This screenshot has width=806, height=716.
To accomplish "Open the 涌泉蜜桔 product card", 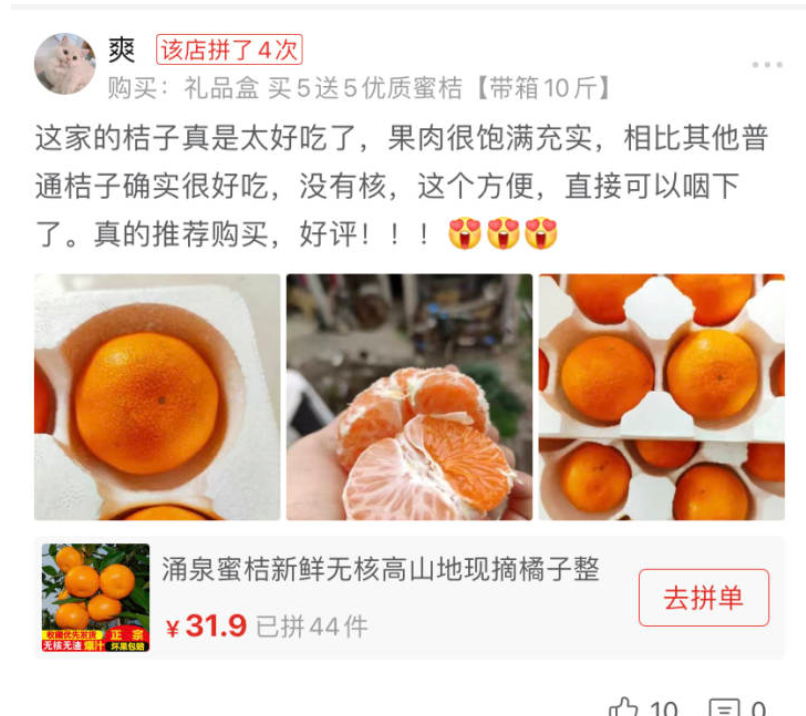I will [380, 597].
